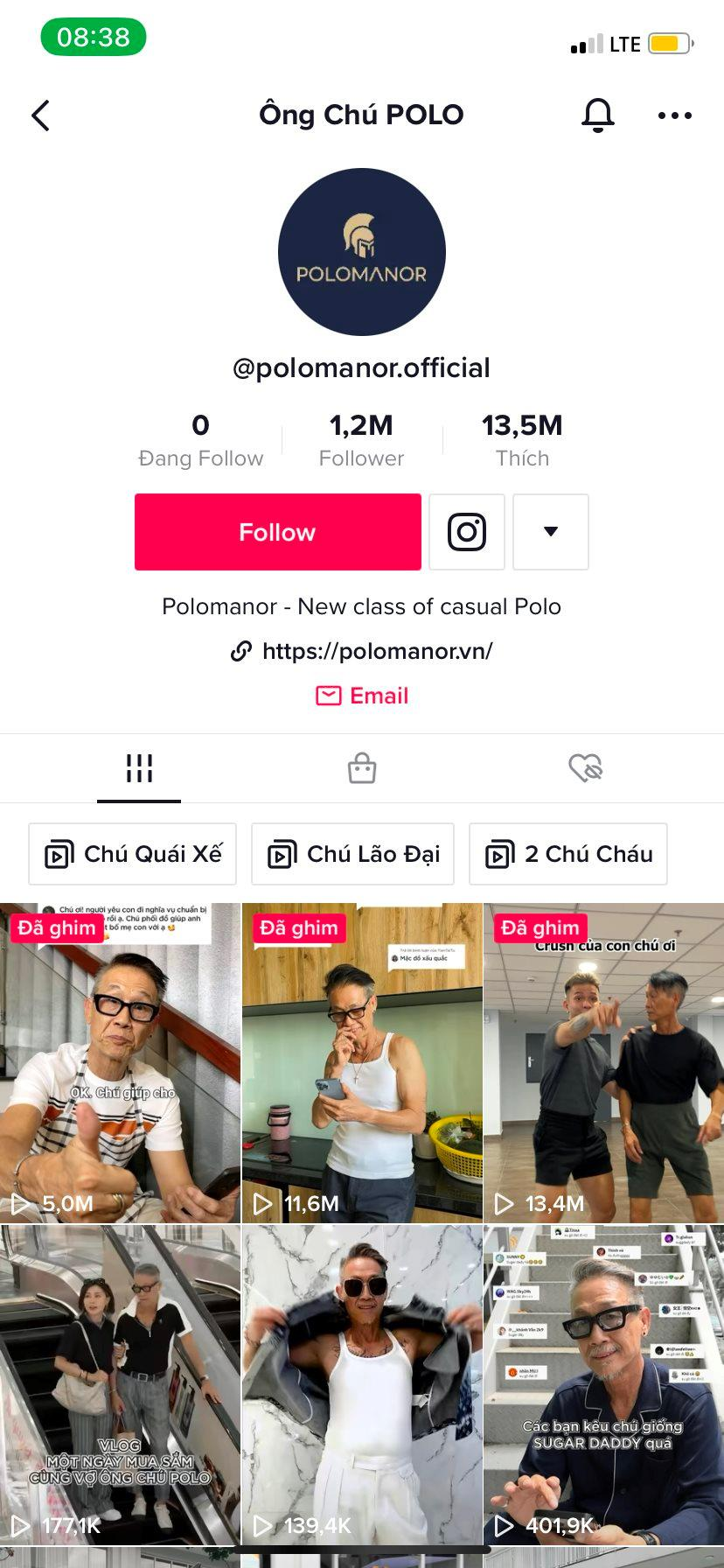Image resolution: width=724 pixels, height=1568 pixels.
Task: Open the Chú Lão Đại playlist
Action: pos(353,854)
